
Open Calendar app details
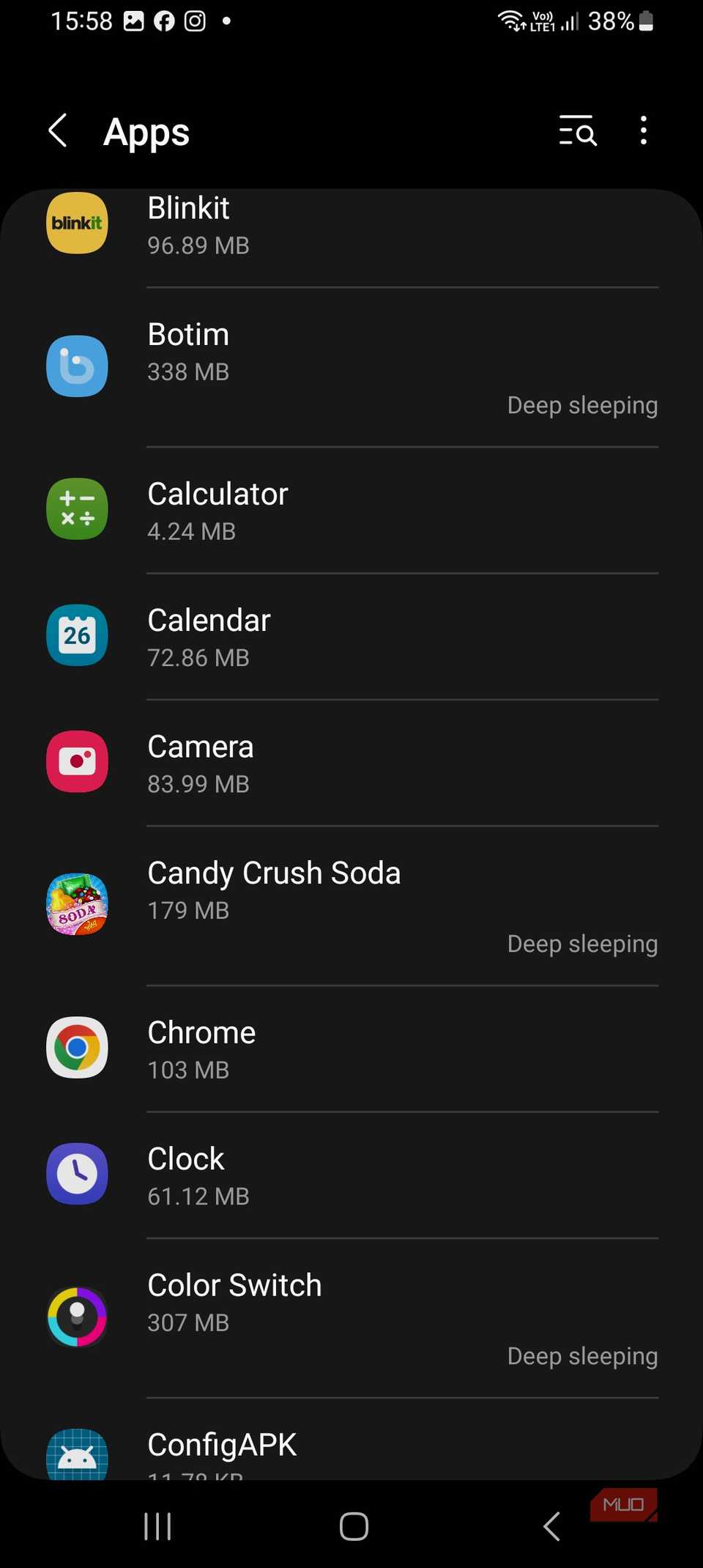coord(351,637)
